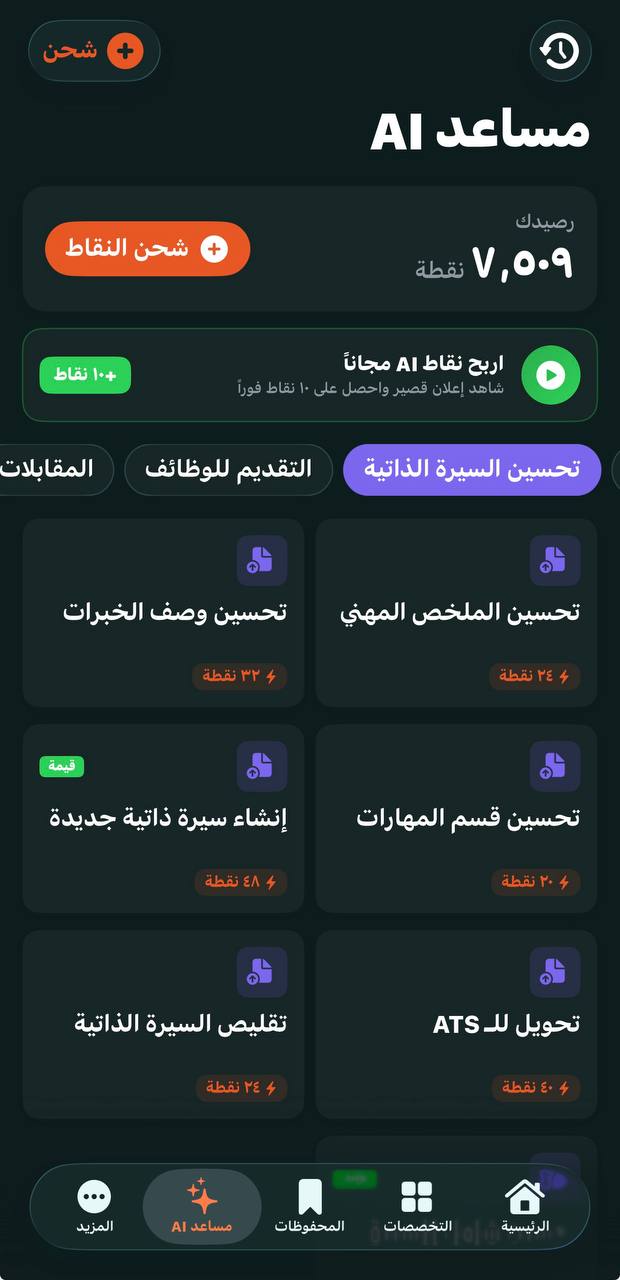Screen dimensions: 620x1280
Task: Go to the الرئيسية home tab
Action: click(x=525, y=1206)
